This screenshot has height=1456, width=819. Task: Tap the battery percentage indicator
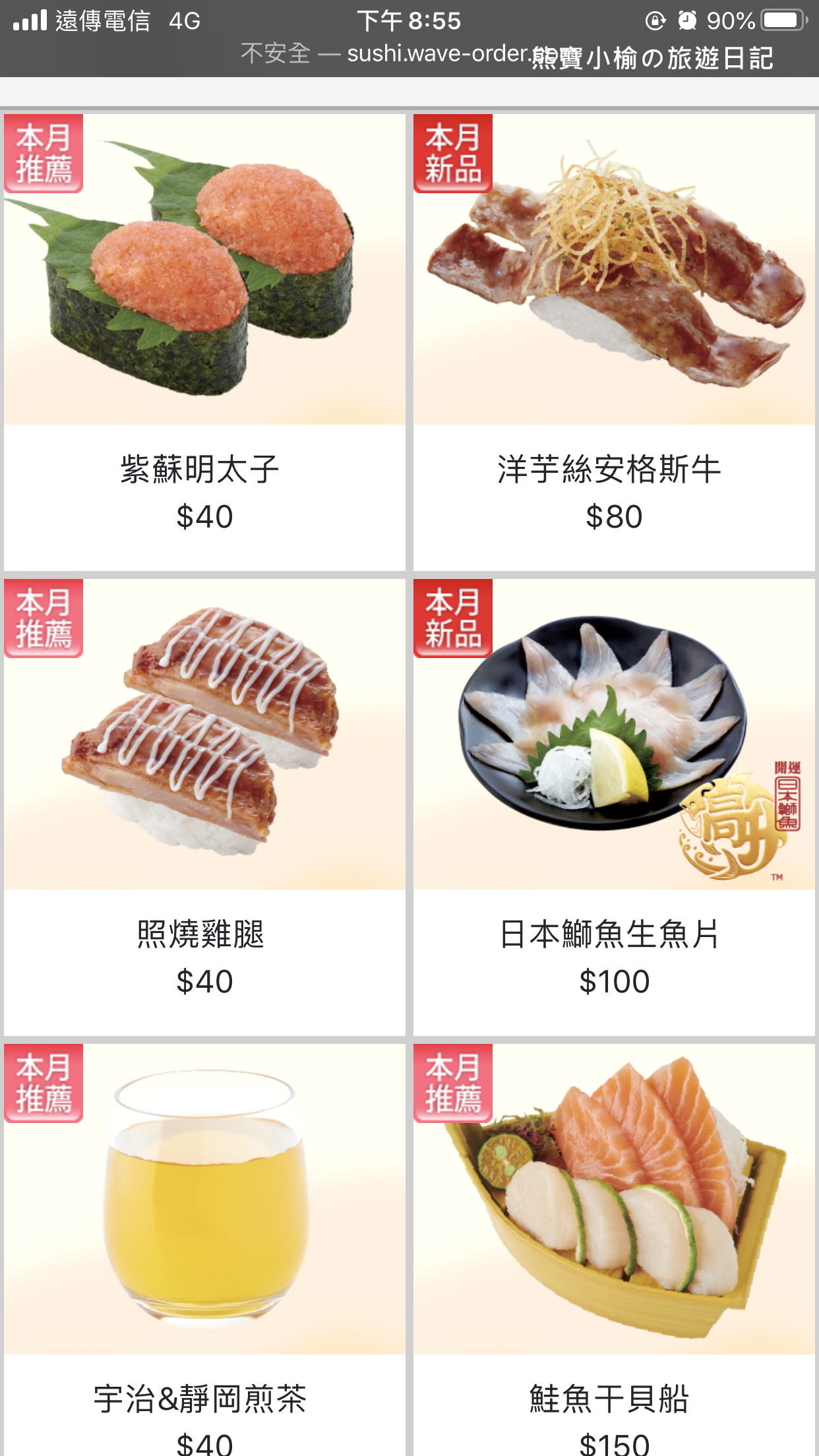coord(732,20)
